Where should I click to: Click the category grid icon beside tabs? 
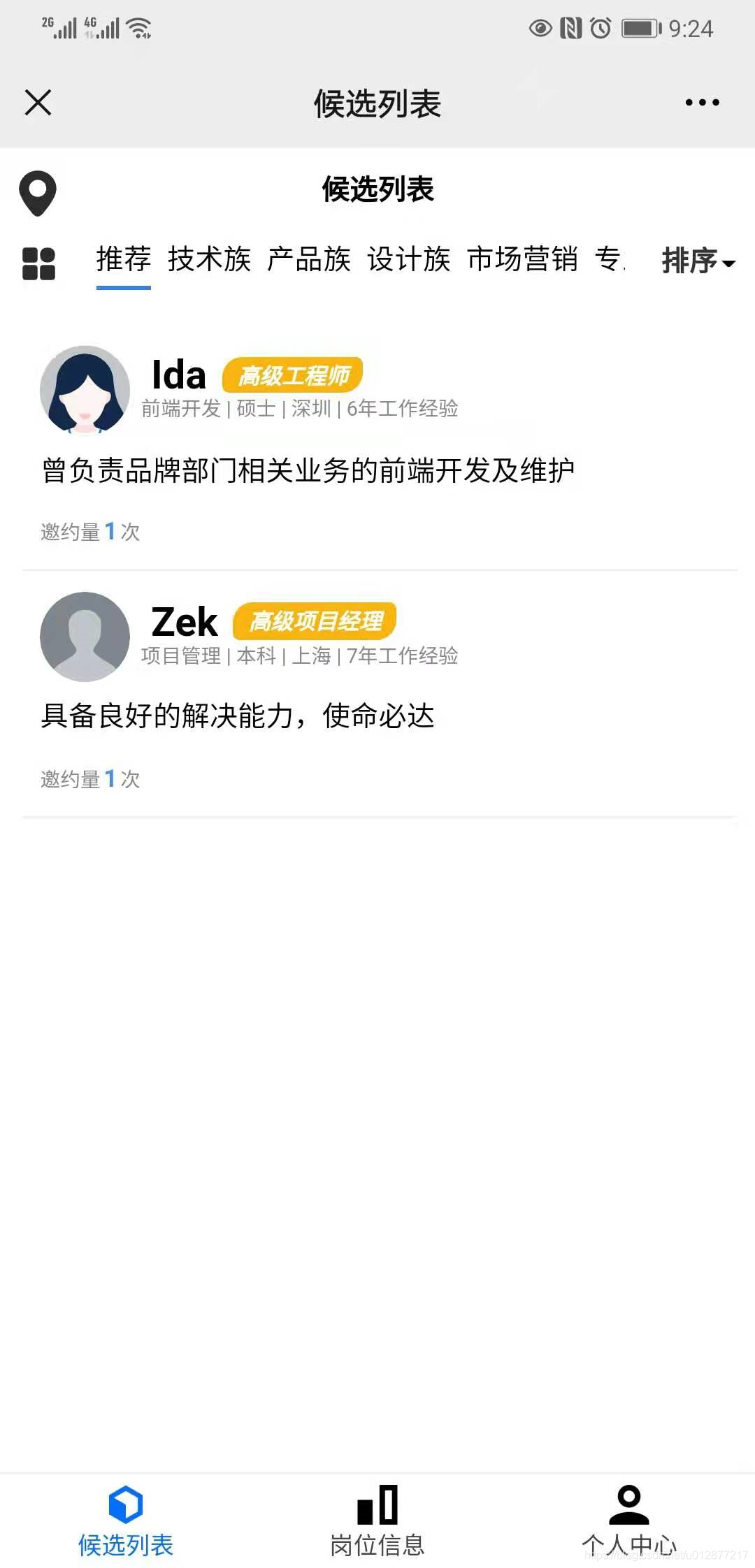coord(38,264)
